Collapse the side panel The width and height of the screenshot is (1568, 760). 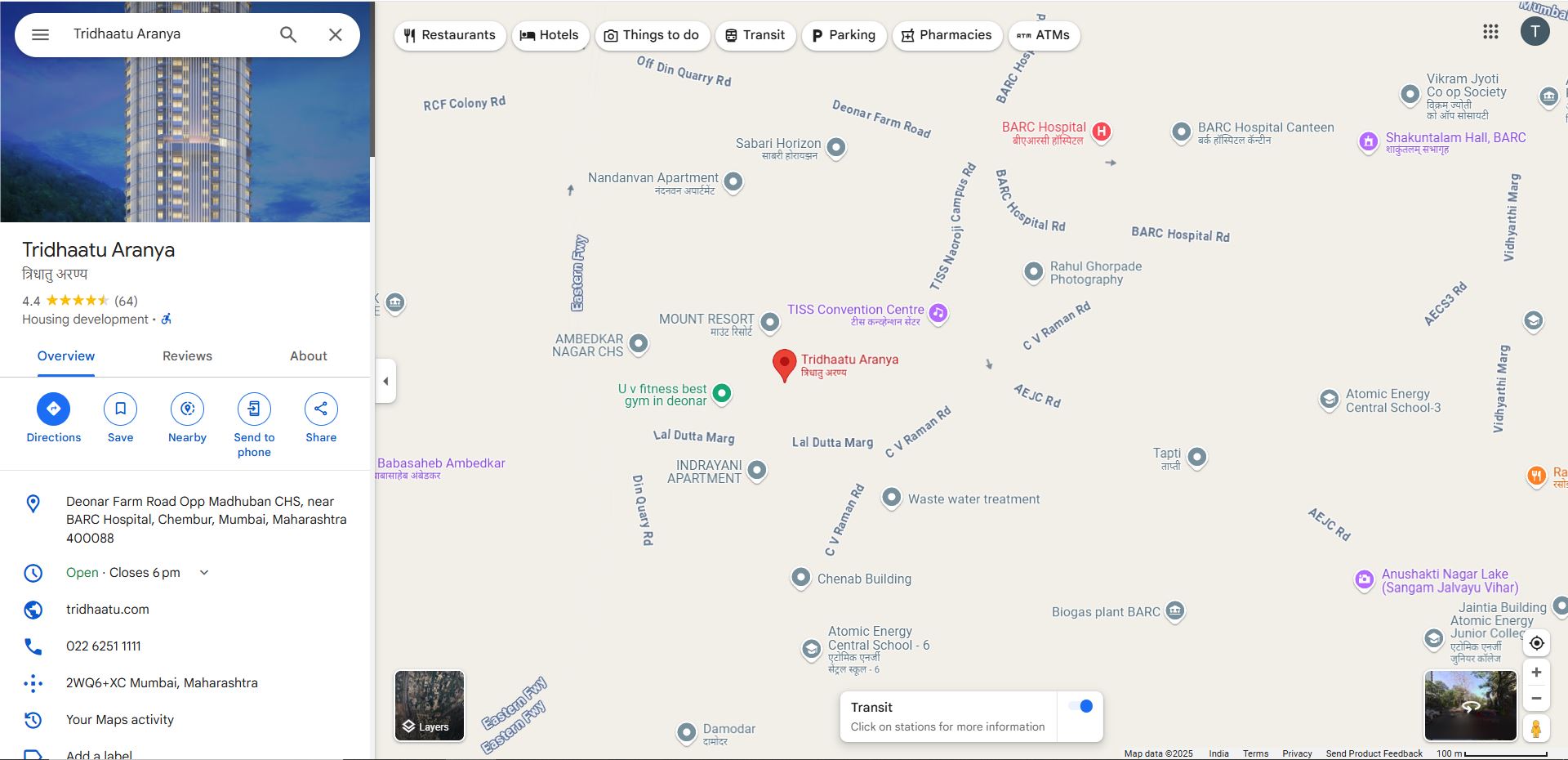(x=385, y=381)
